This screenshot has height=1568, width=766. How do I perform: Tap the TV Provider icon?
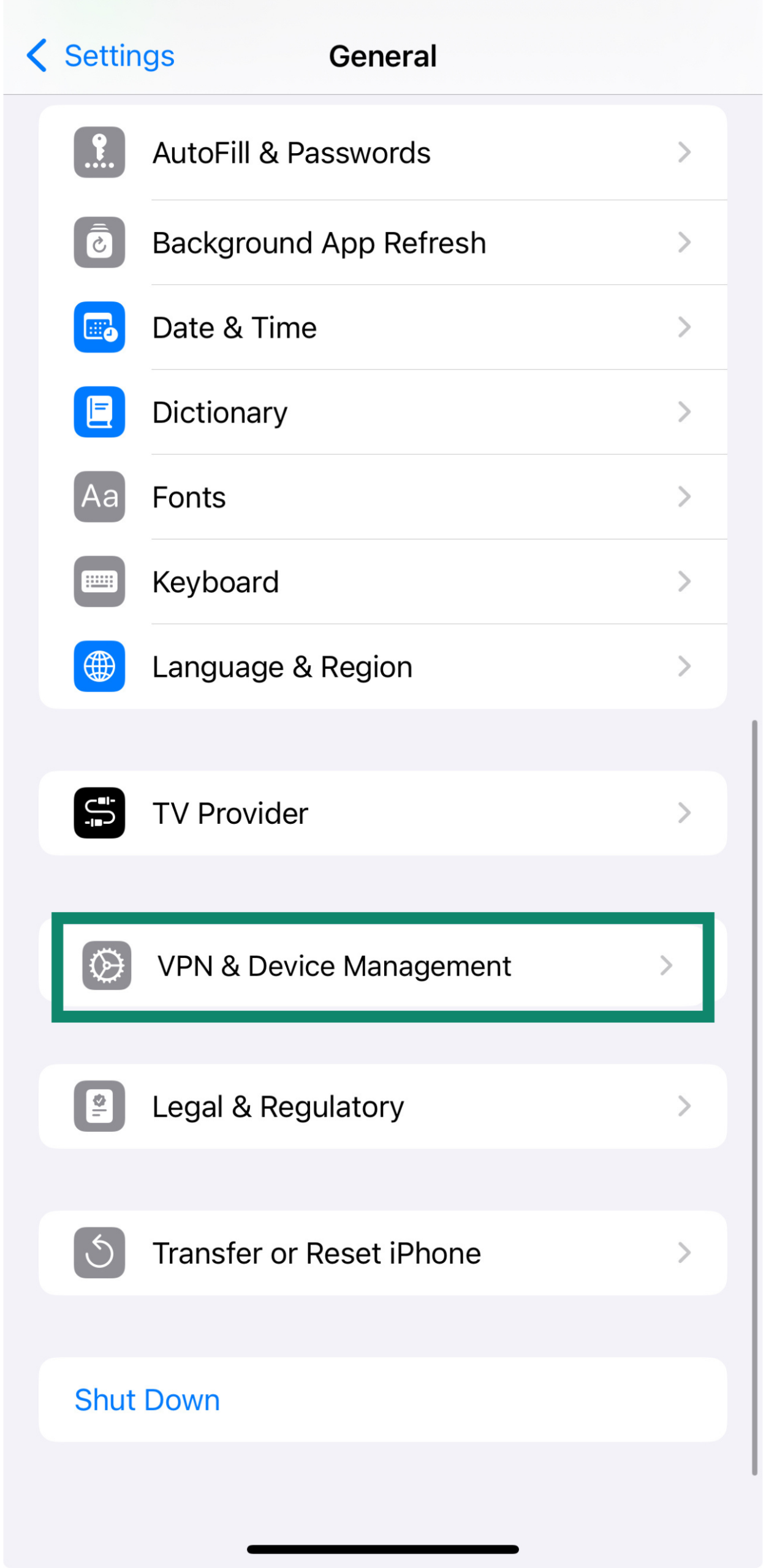99,813
